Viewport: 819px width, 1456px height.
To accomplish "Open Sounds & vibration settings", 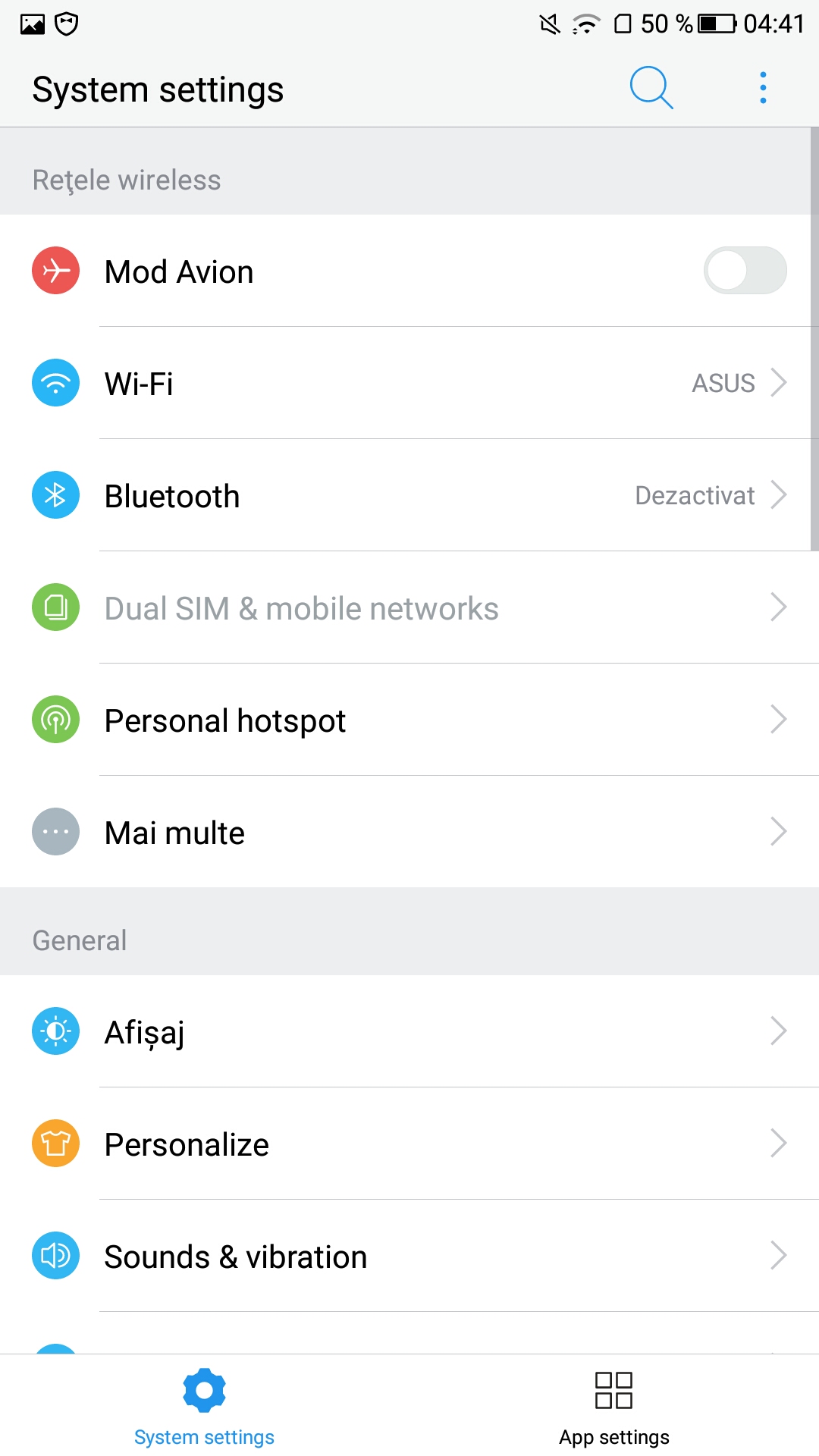I will pyautogui.click(x=409, y=1256).
